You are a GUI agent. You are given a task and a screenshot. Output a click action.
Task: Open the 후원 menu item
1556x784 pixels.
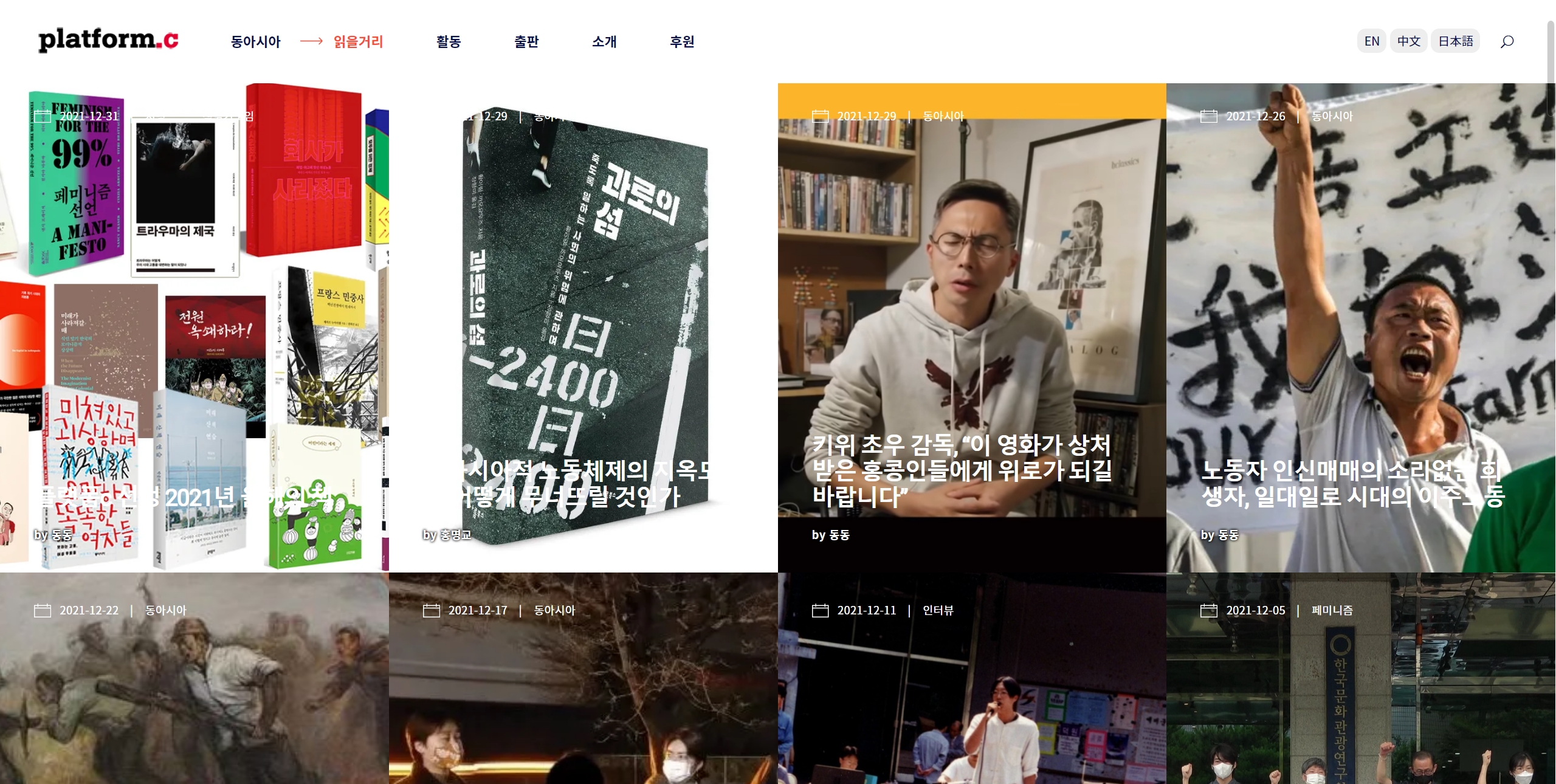click(682, 41)
